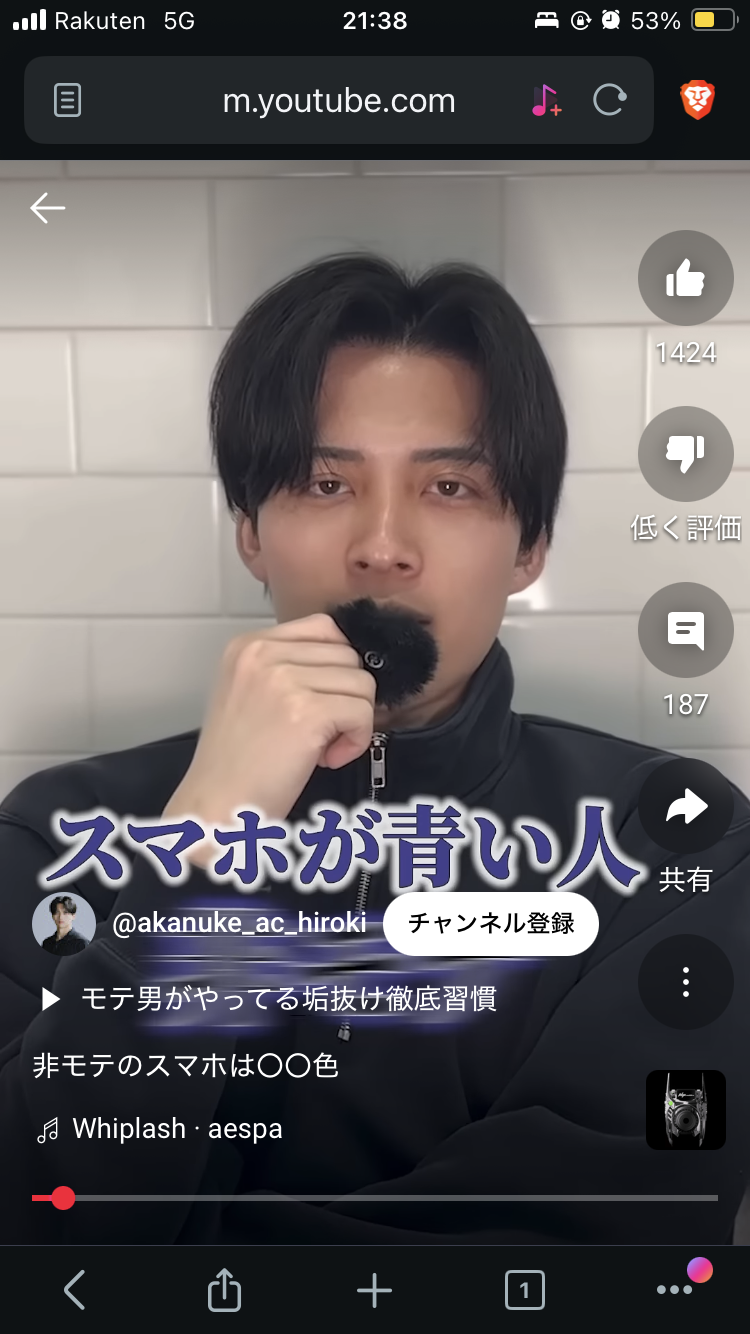
Task: Tap the sound album art thumbnail
Action: point(685,1109)
